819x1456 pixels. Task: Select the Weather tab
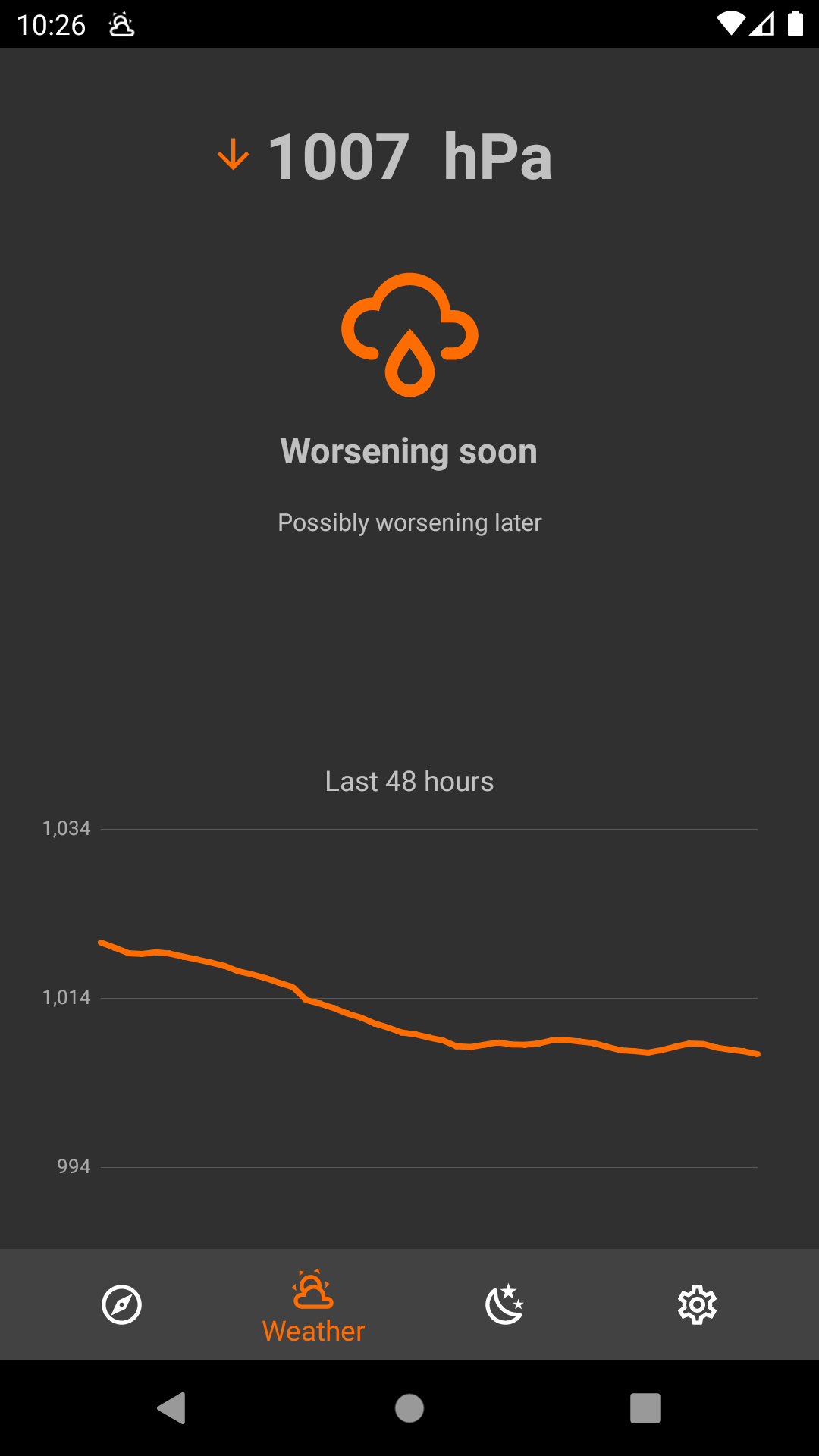313,1306
